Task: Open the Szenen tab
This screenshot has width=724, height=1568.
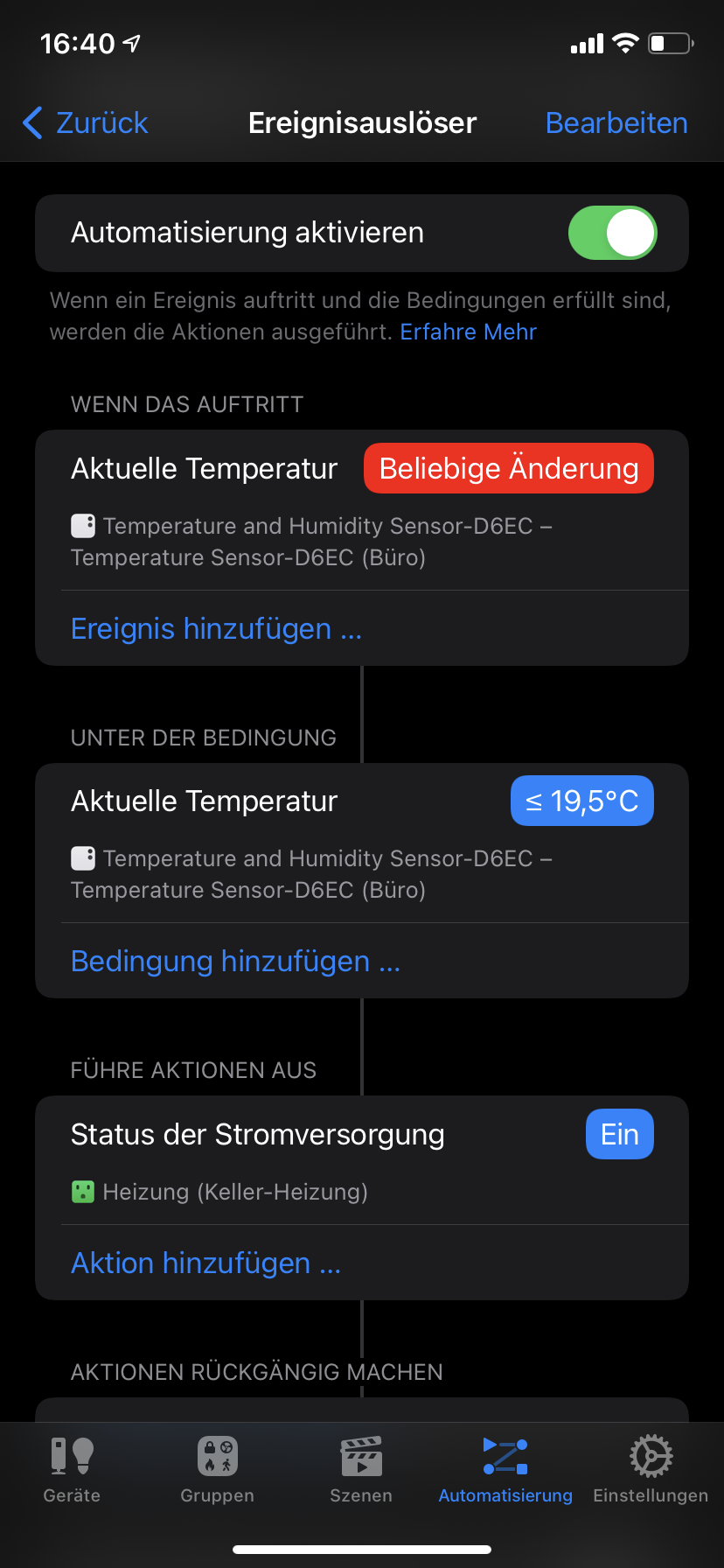Action: pyautogui.click(x=361, y=1470)
